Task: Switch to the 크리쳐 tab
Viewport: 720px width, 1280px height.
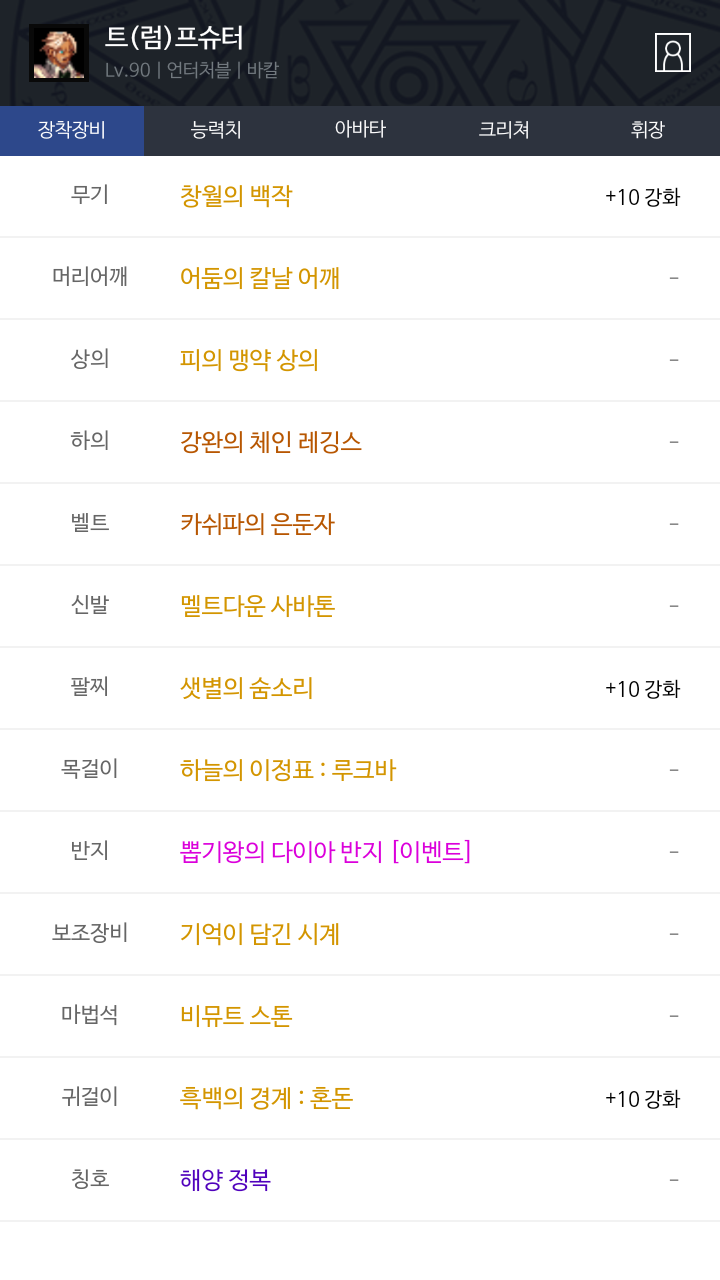Action: (x=504, y=130)
